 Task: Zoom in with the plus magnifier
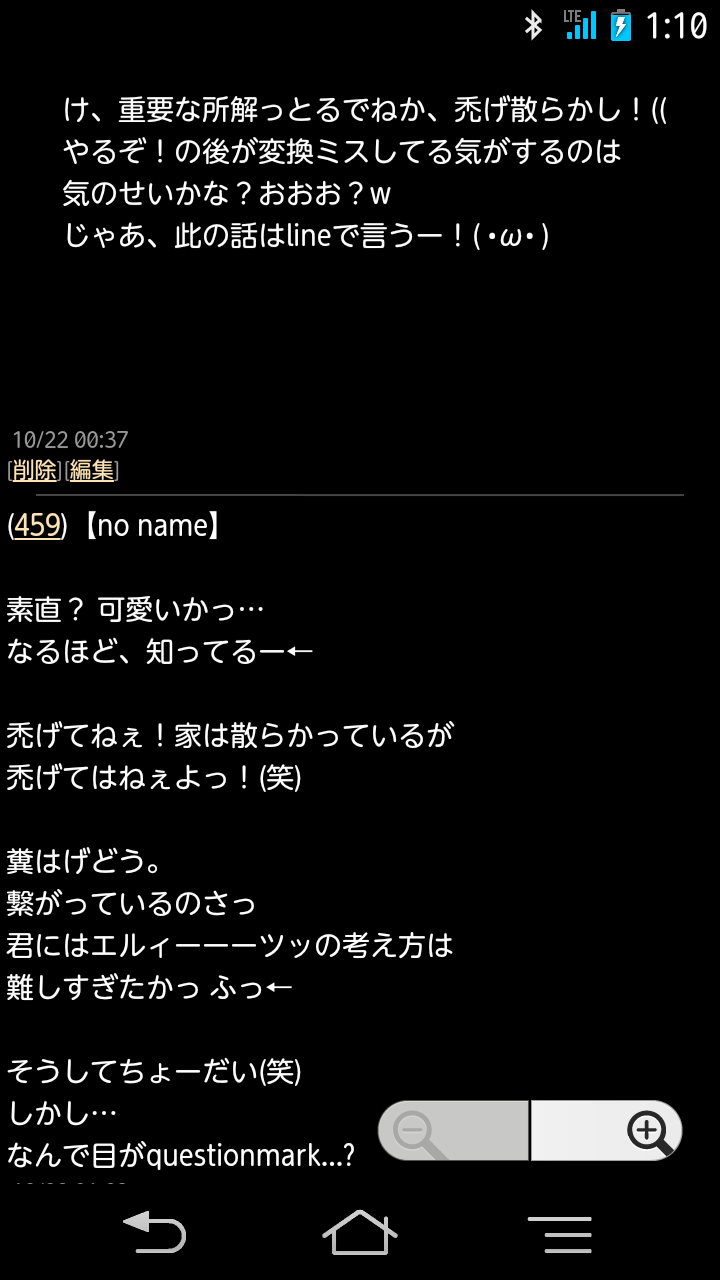tap(607, 1131)
